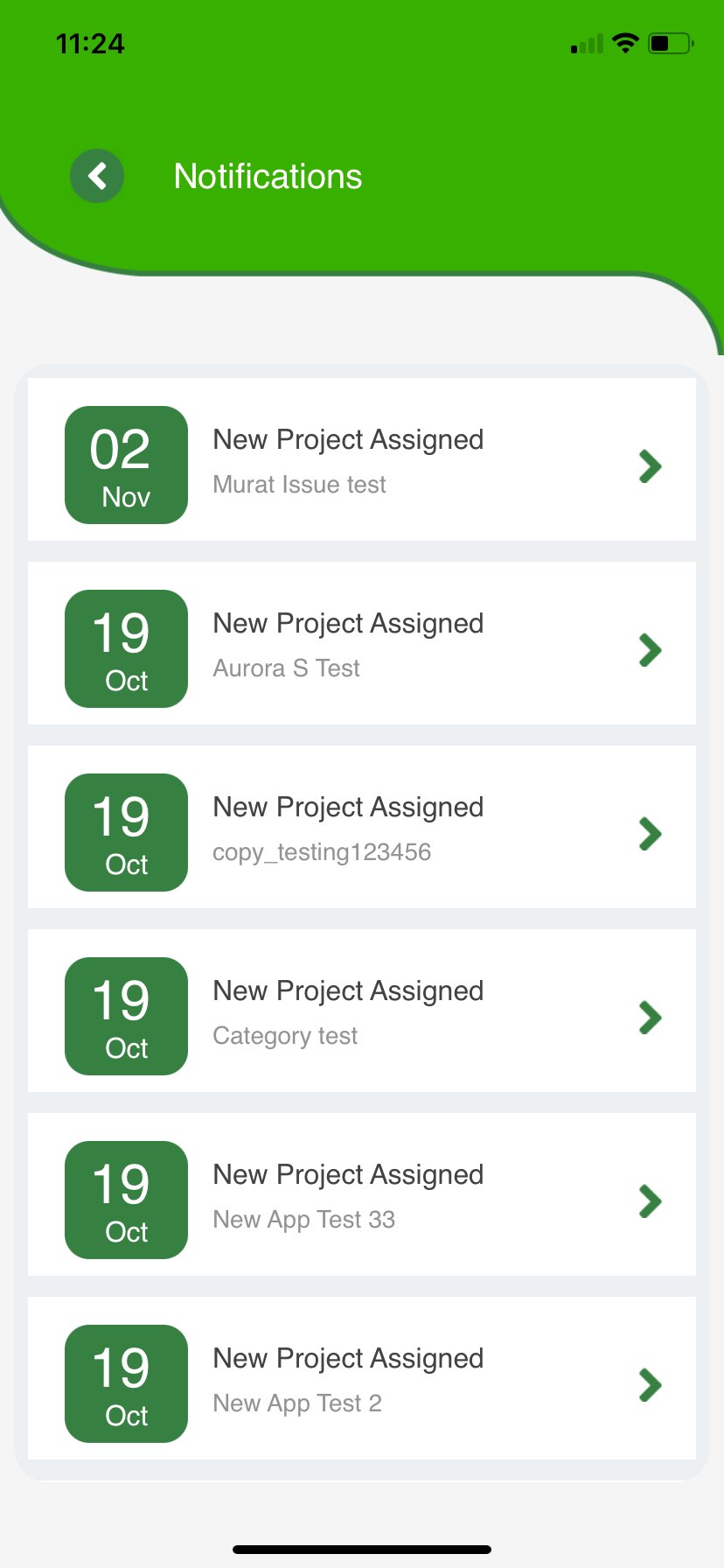The height and width of the screenshot is (1568, 724).
Task: Go back from the Notifications screen
Action: (97, 176)
